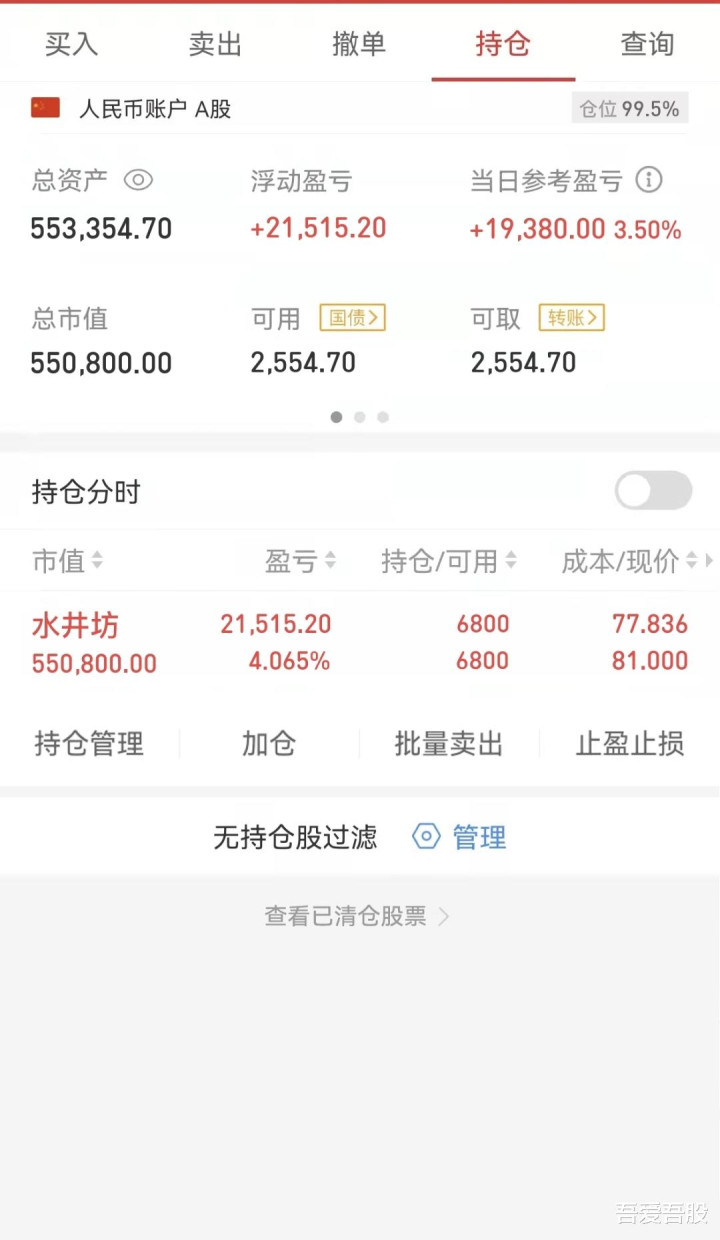This screenshot has height=1240, width=720.
Task: Tap 加仓 to add position
Action: pyautogui.click(x=269, y=744)
